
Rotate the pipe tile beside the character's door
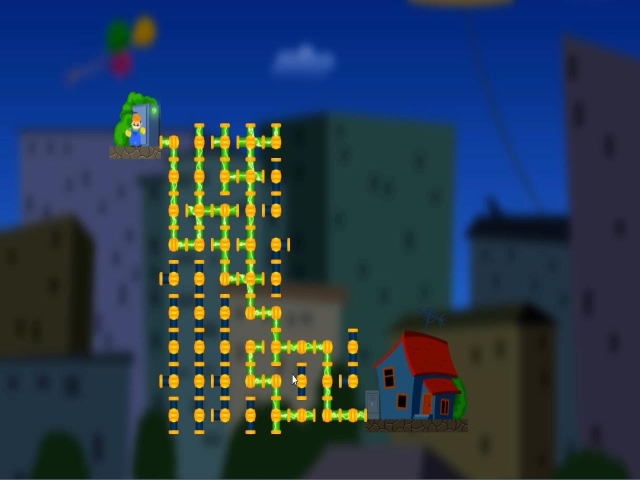(x=173, y=143)
